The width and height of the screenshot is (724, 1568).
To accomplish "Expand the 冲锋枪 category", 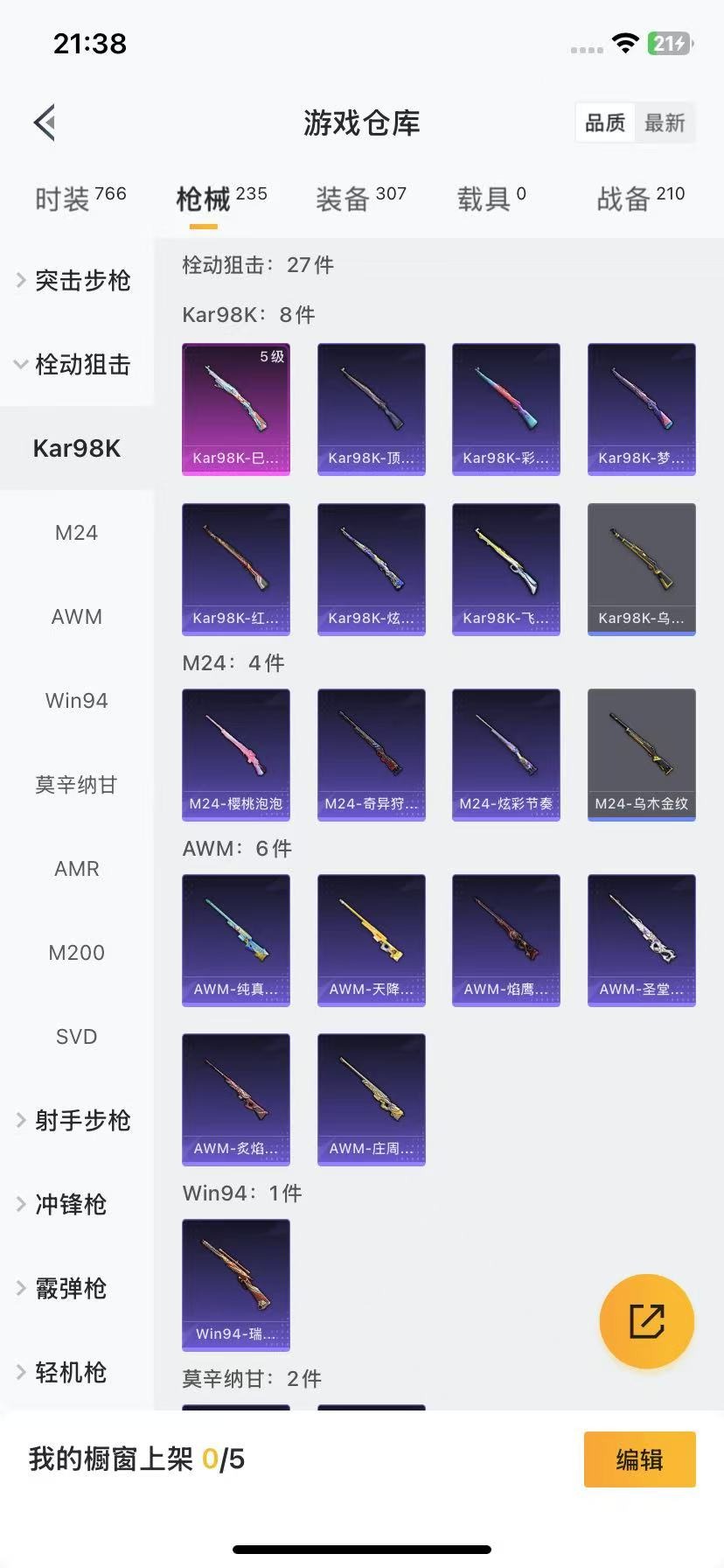I will (76, 1204).
